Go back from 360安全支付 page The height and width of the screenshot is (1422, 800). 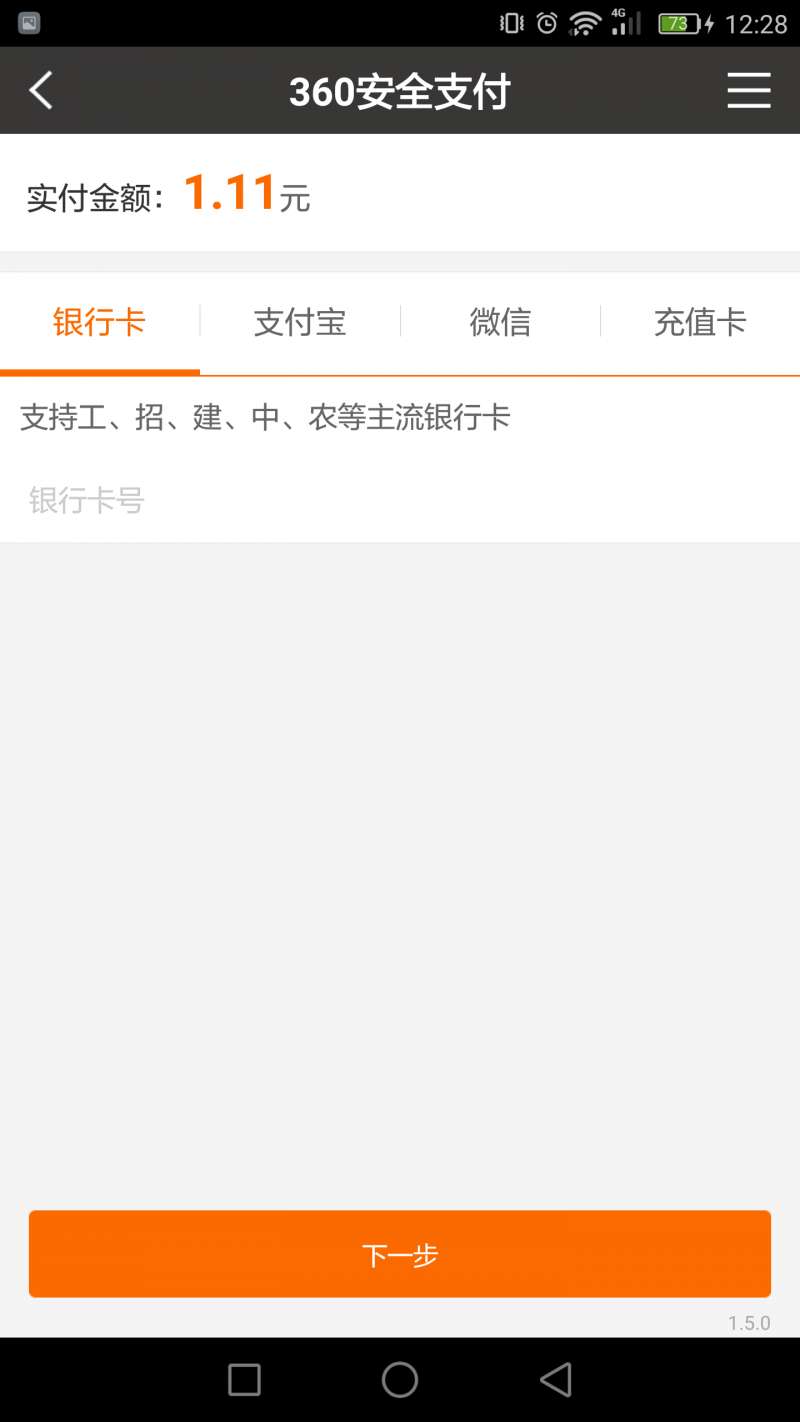pyautogui.click(x=41, y=91)
